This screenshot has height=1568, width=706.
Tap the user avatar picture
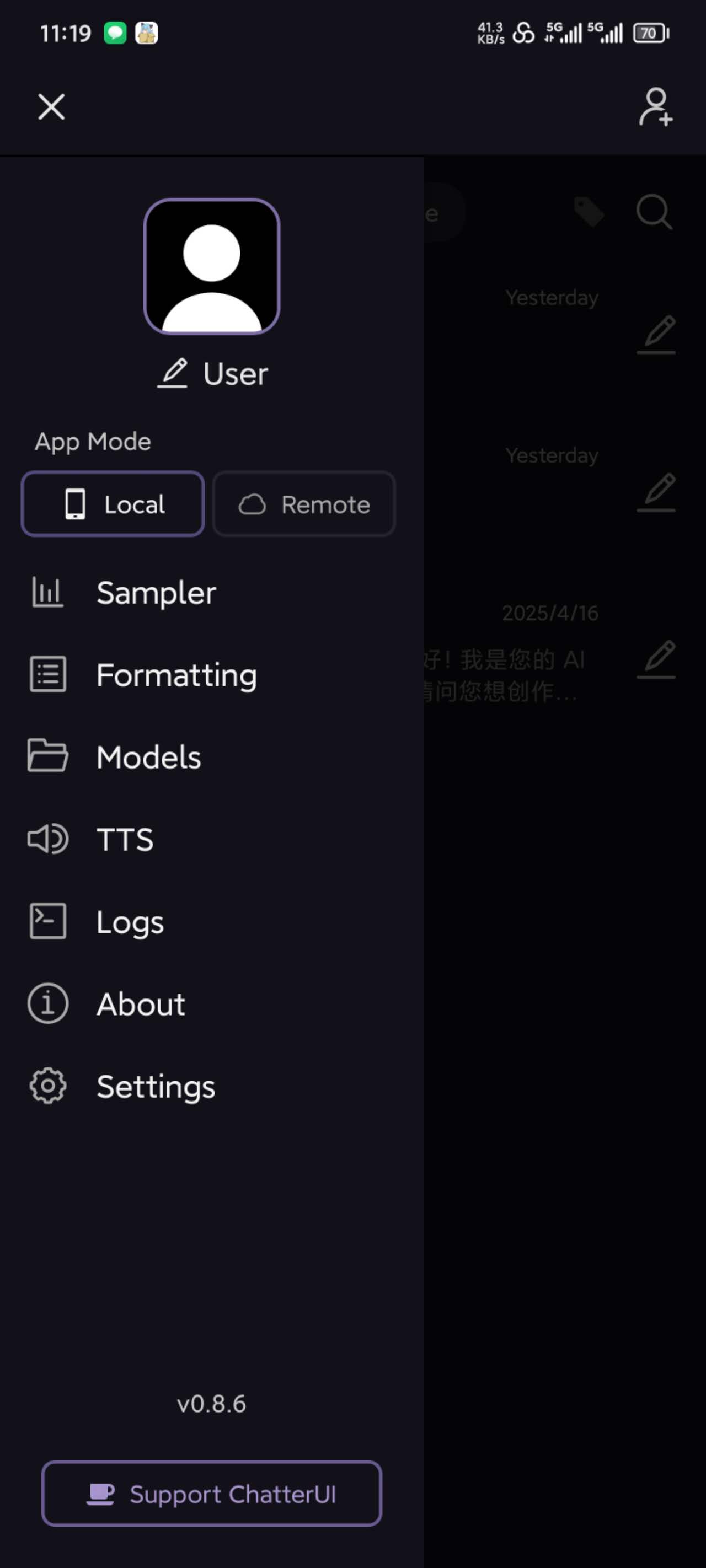point(211,267)
